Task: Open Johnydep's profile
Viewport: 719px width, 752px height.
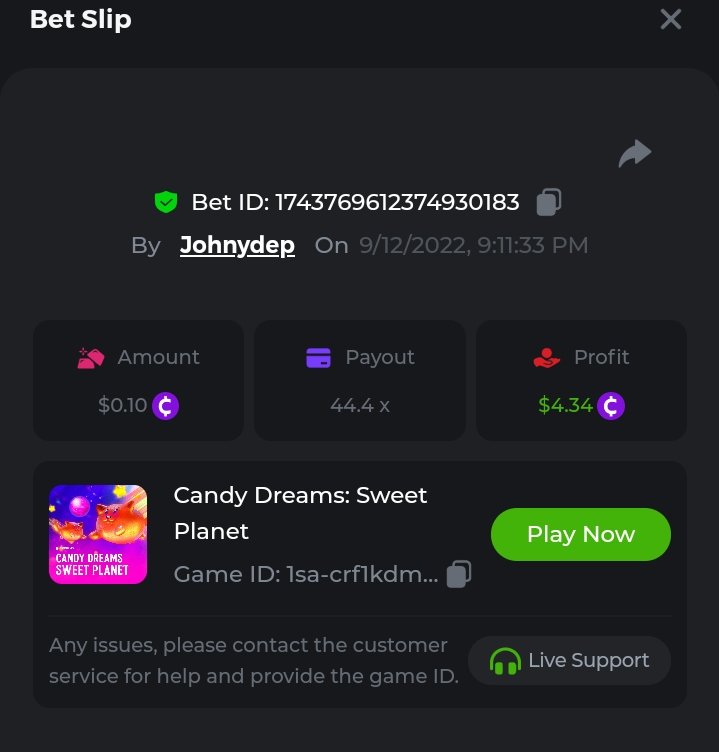Action: [237, 245]
